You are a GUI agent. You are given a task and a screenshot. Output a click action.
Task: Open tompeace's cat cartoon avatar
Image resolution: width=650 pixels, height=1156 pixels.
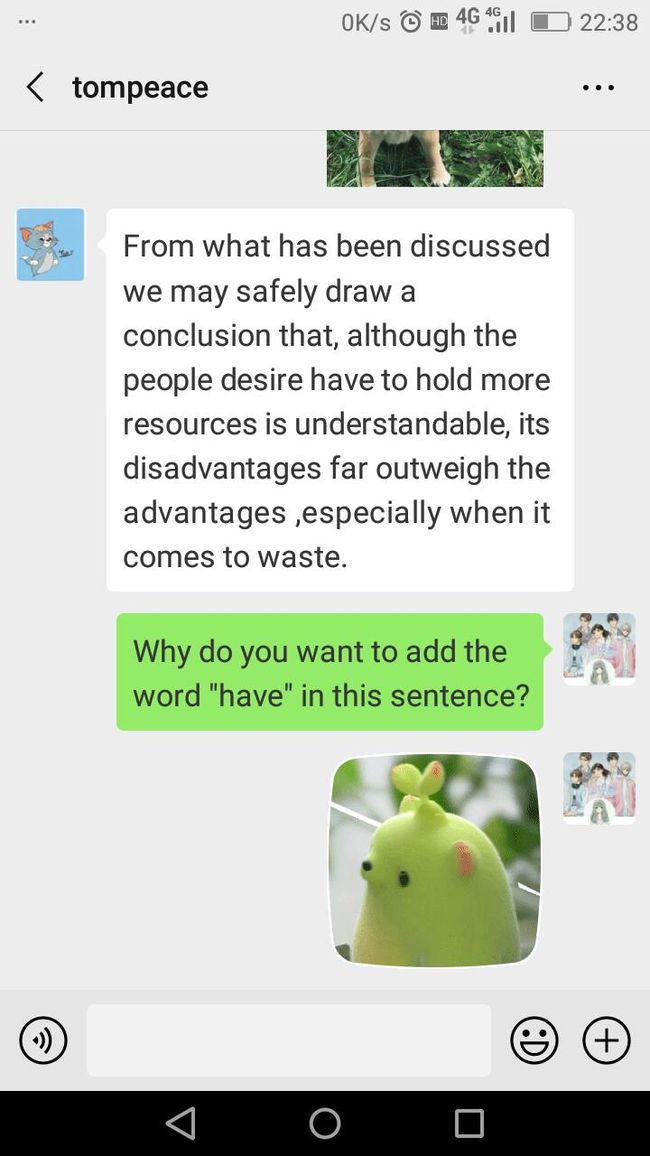point(50,244)
